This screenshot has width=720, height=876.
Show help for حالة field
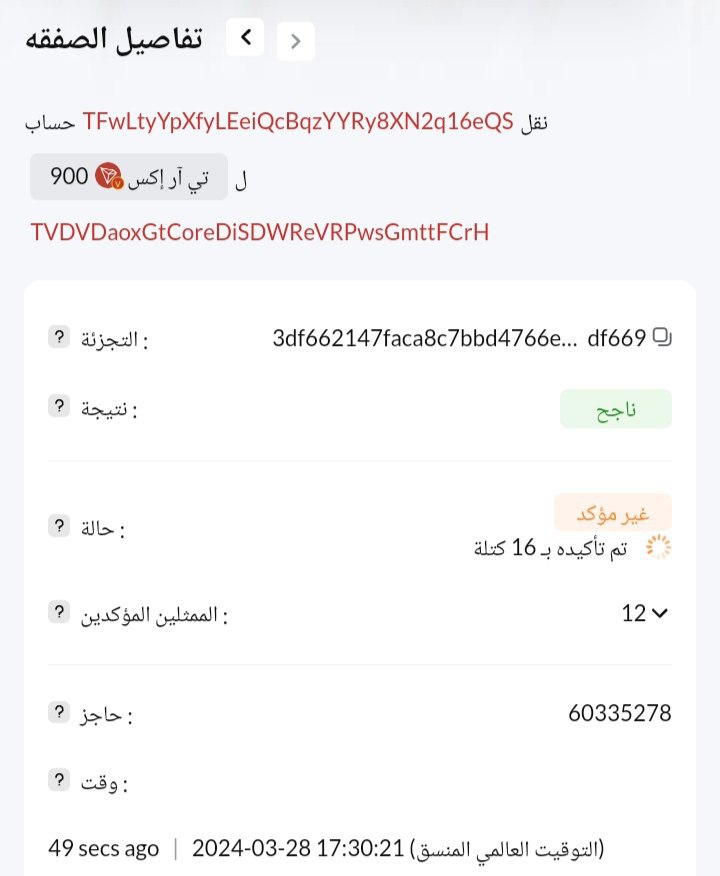59,525
